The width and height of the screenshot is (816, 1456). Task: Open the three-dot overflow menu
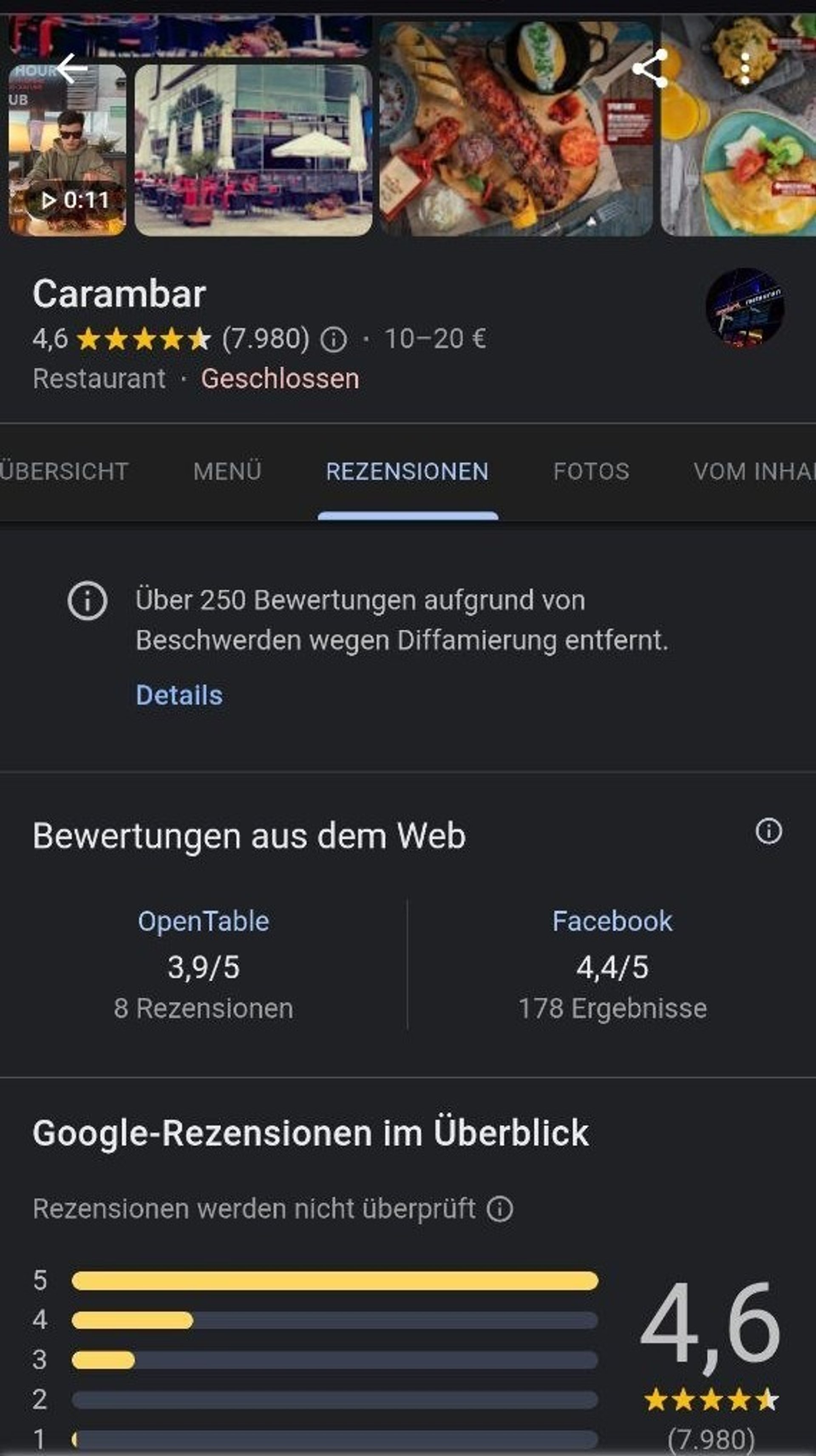[745, 68]
